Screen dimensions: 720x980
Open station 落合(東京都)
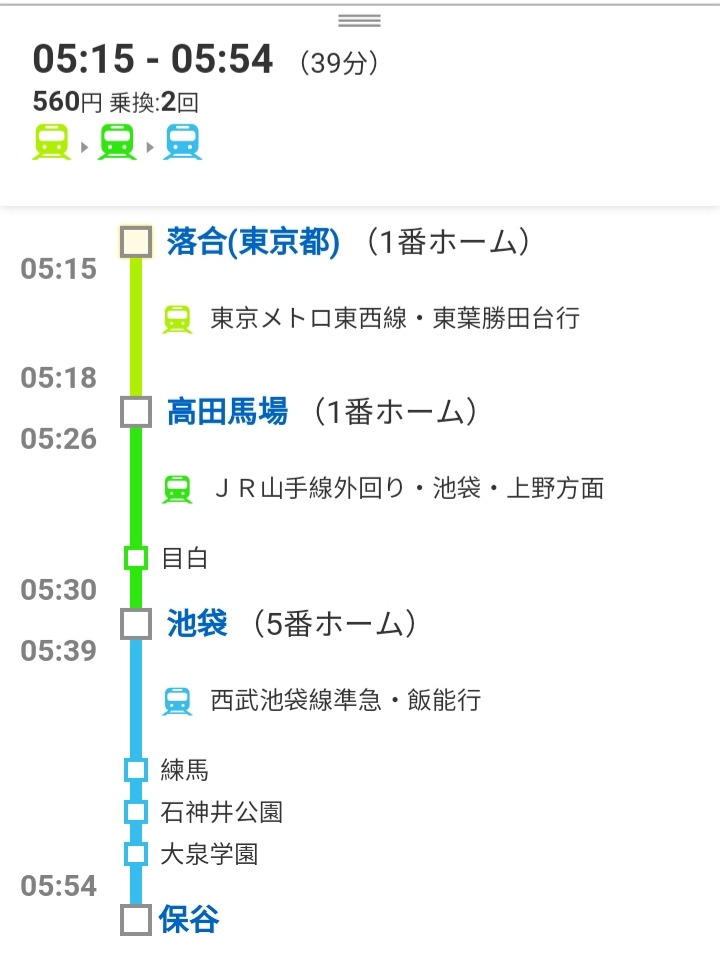(x=253, y=242)
